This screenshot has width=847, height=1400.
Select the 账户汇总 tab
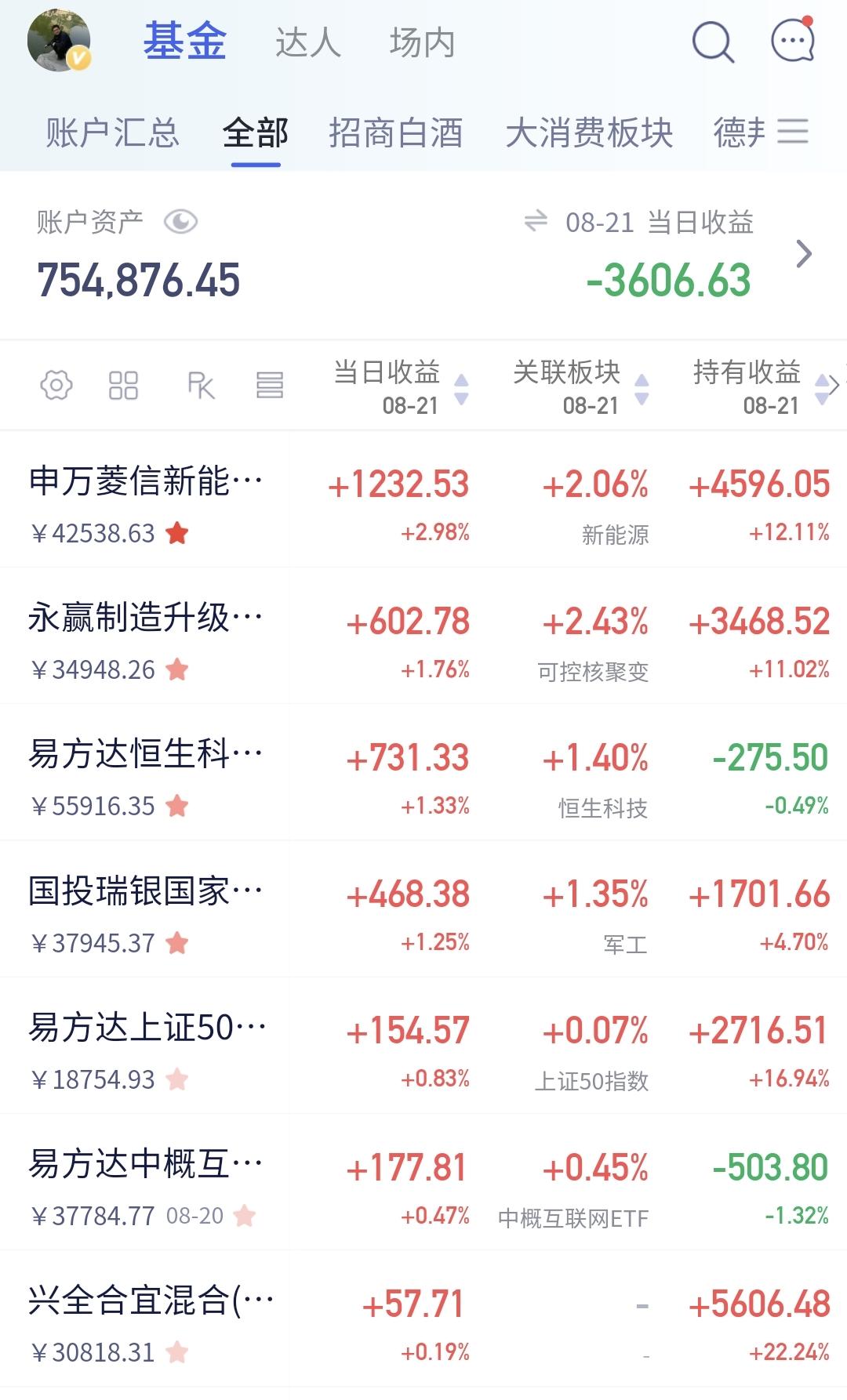click(112, 132)
